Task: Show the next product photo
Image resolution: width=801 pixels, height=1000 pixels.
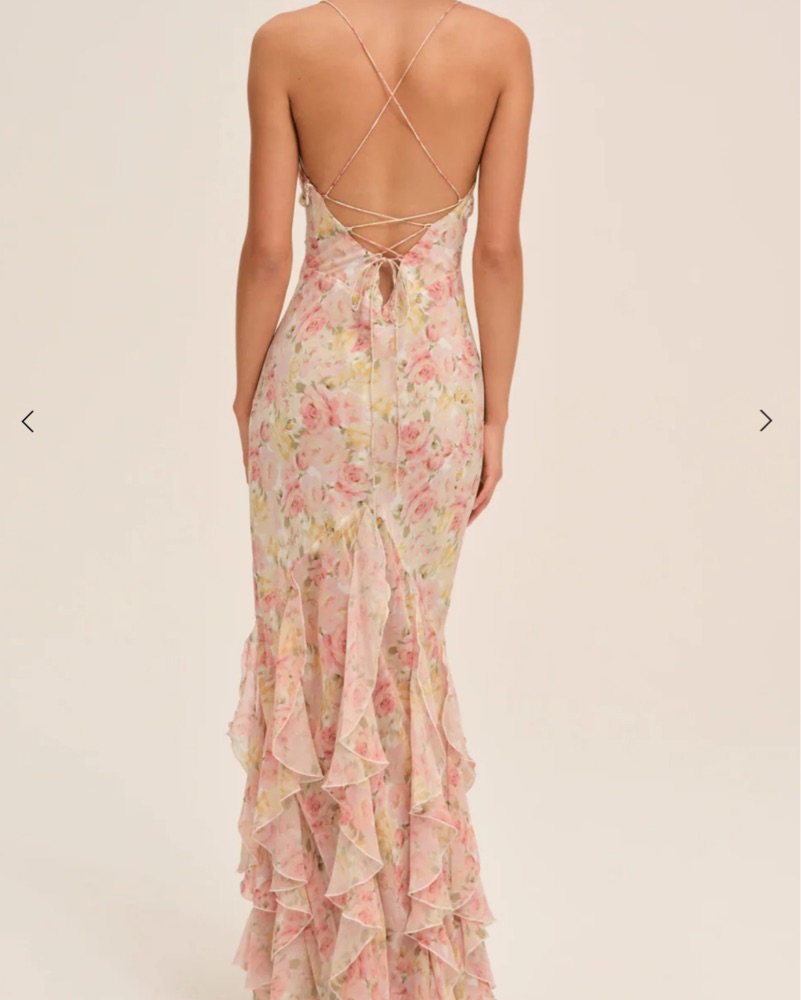Action: click(765, 421)
